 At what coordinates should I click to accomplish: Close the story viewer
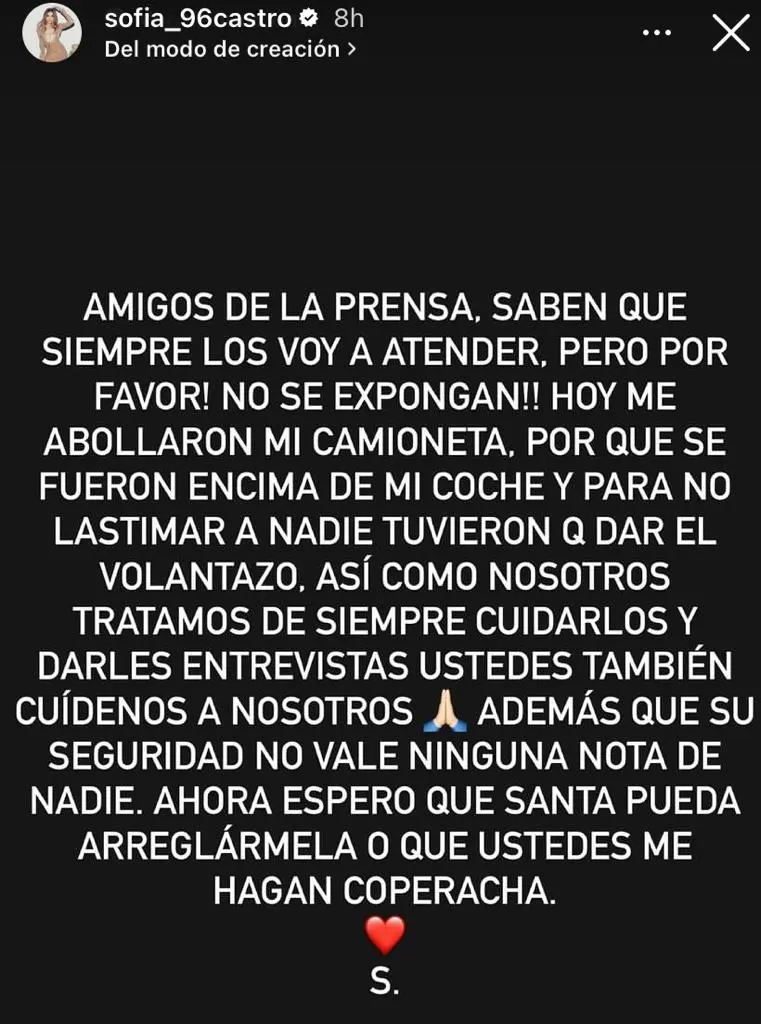tap(730, 33)
